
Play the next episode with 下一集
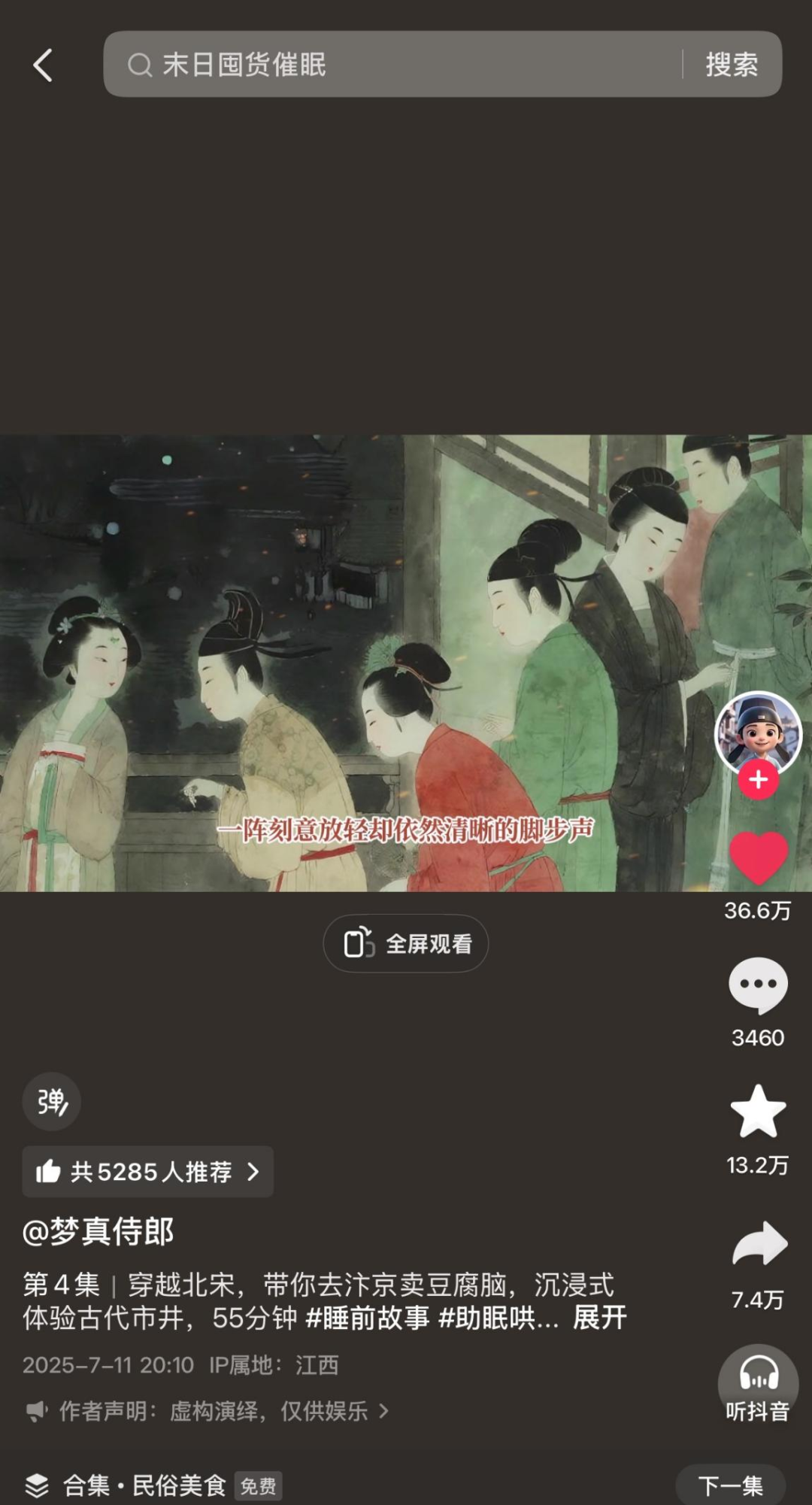point(730,1485)
